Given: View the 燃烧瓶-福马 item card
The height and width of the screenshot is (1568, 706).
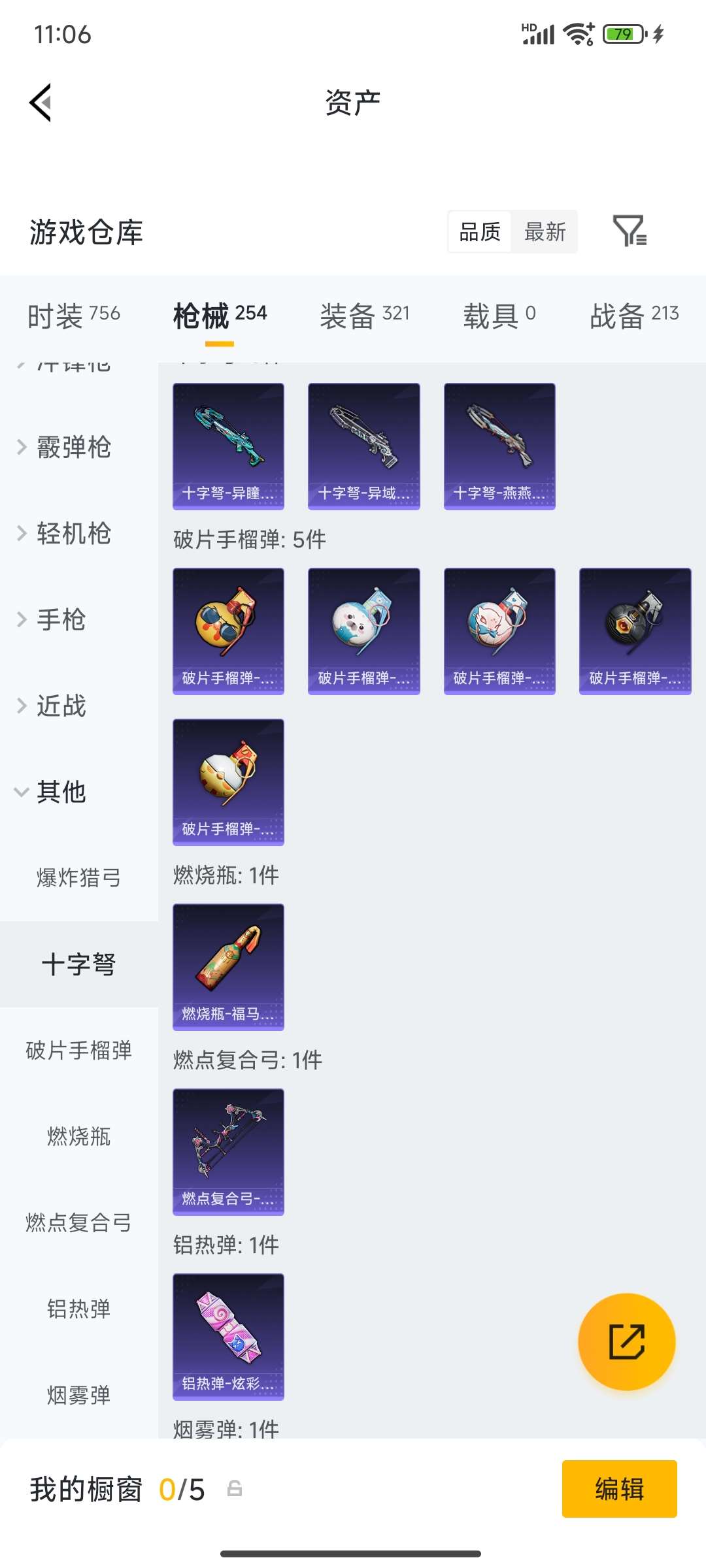Looking at the screenshot, I should tap(228, 967).
